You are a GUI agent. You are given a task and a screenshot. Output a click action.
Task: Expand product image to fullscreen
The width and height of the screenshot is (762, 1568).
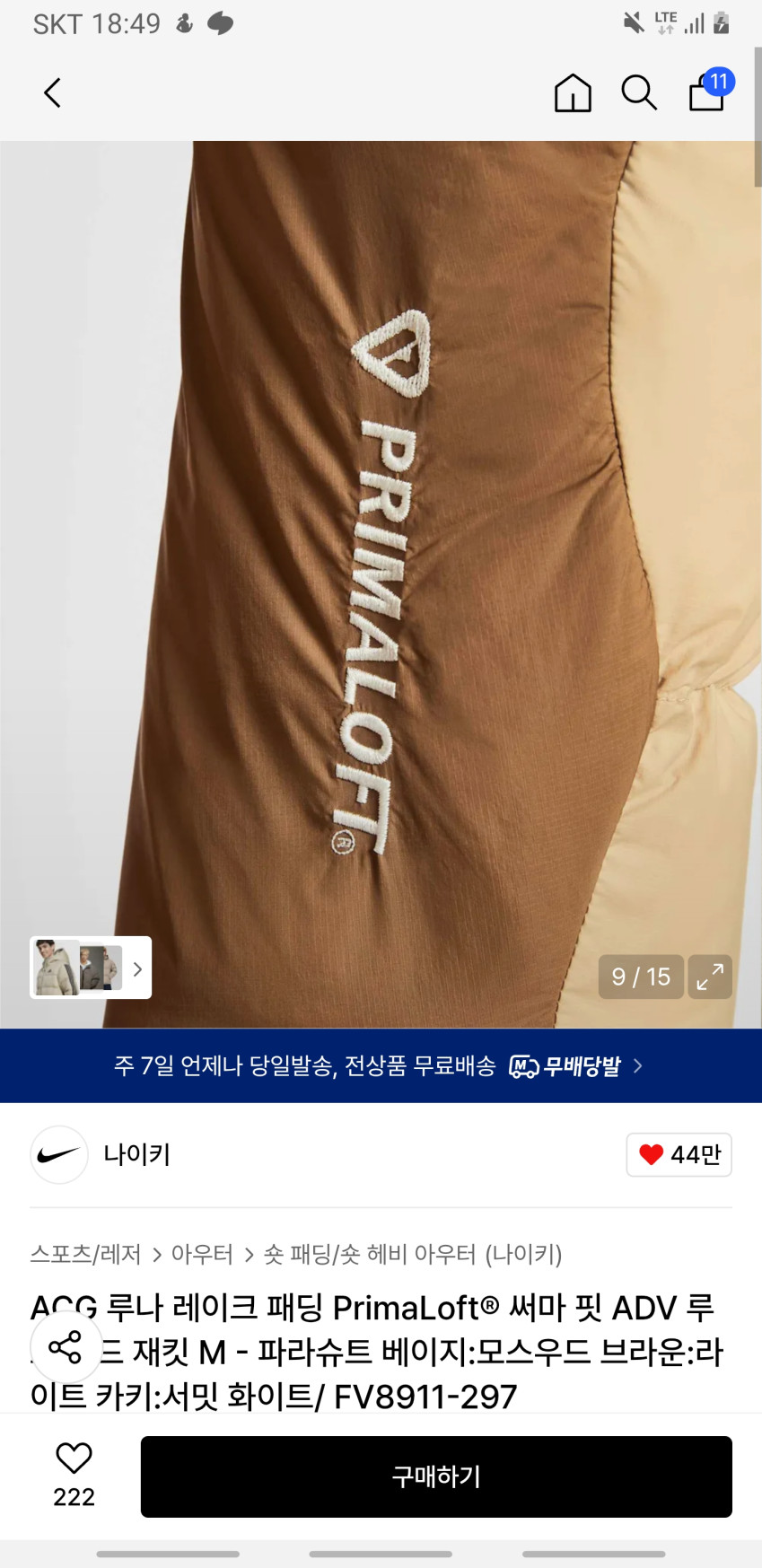click(710, 977)
